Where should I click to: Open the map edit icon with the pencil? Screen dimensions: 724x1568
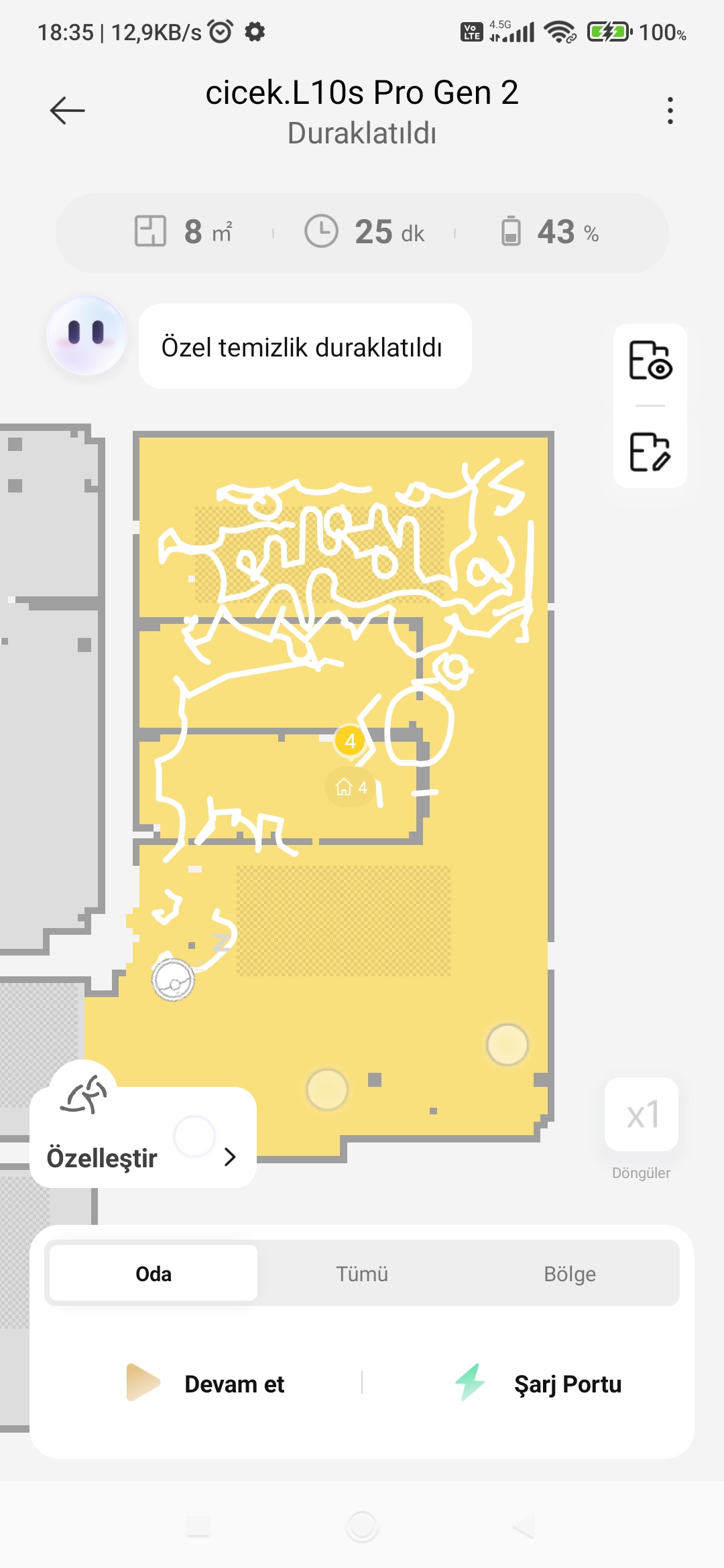tap(650, 452)
